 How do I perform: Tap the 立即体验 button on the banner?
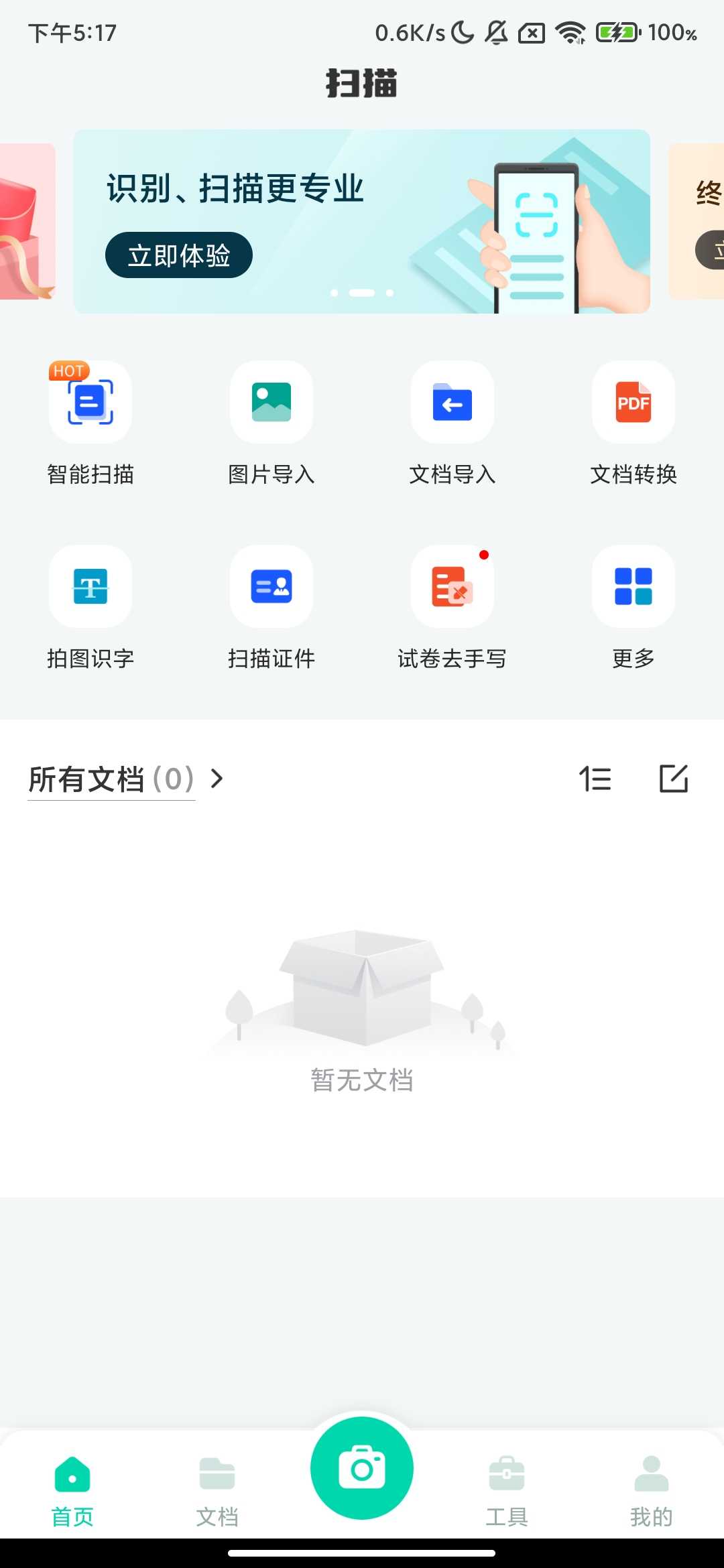click(178, 255)
